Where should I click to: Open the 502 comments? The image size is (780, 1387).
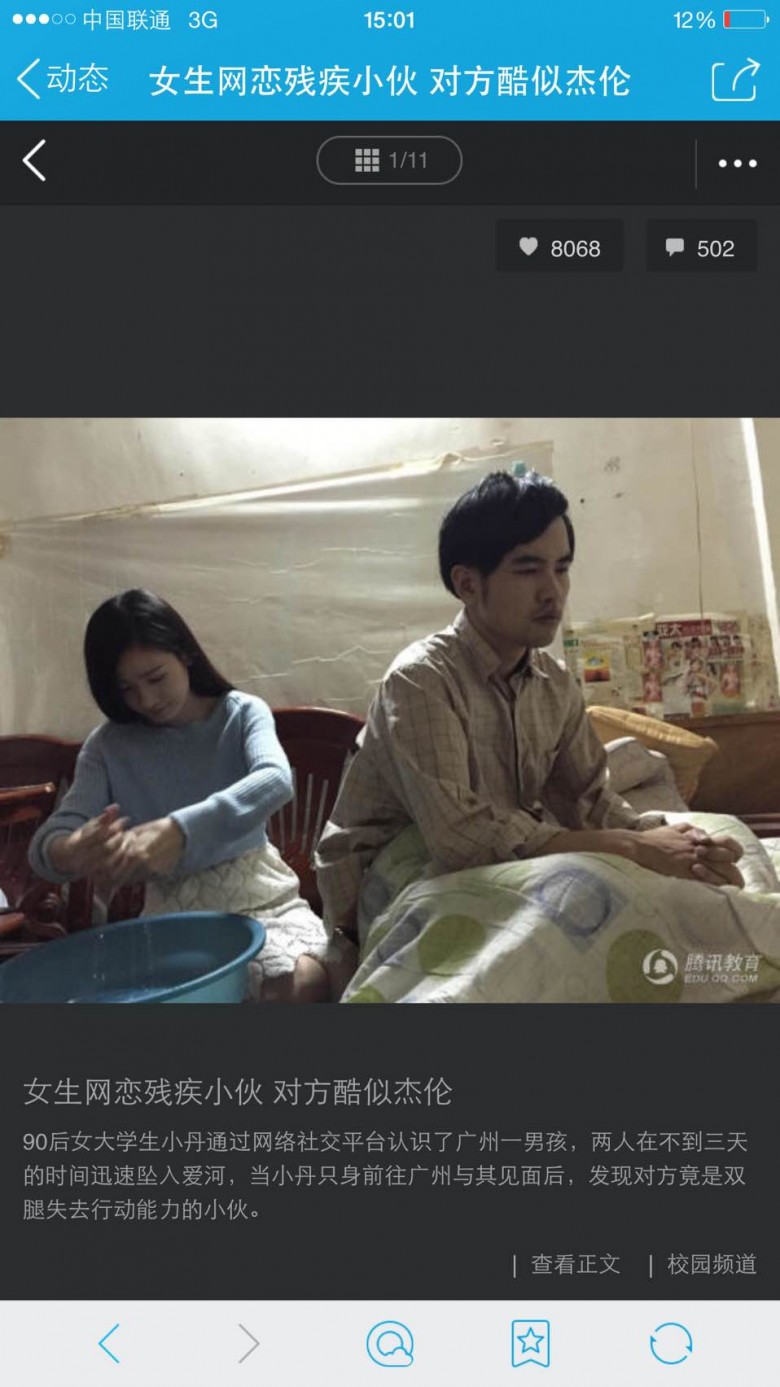click(x=701, y=247)
